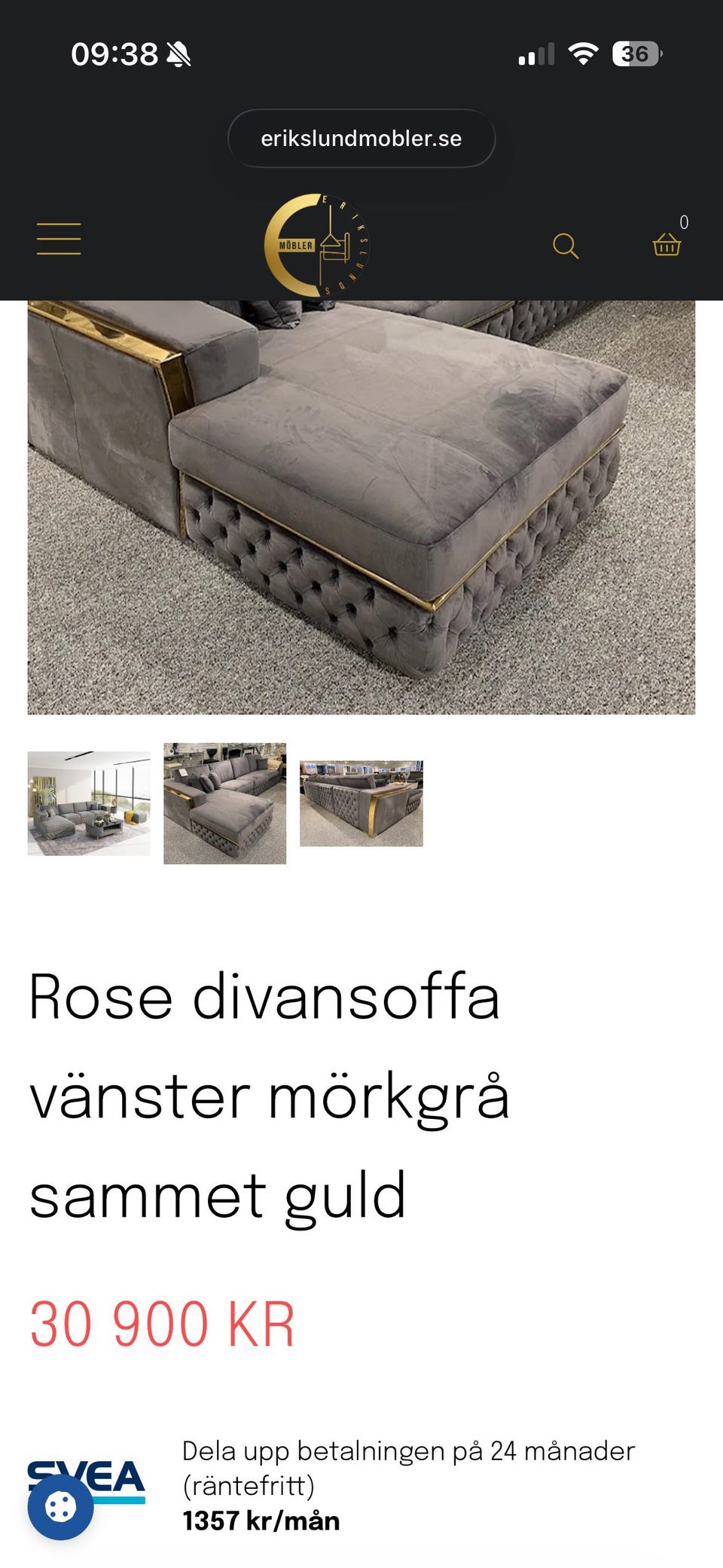Screen dimensions: 723x1568
Task: Tap the search magnifier icon
Action: click(566, 246)
